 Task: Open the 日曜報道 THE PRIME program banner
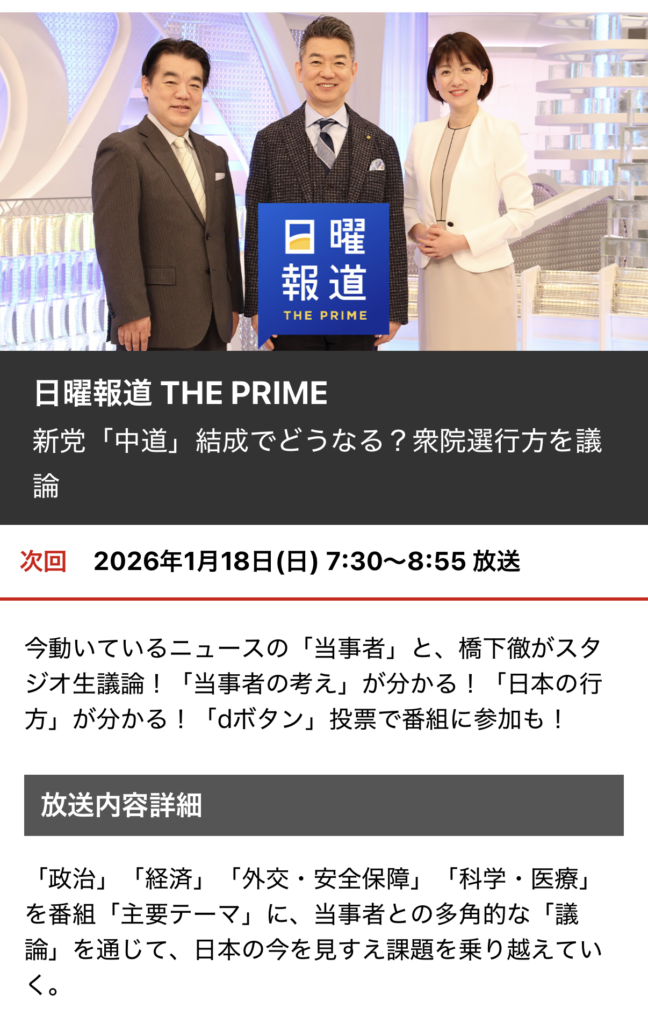click(323, 180)
